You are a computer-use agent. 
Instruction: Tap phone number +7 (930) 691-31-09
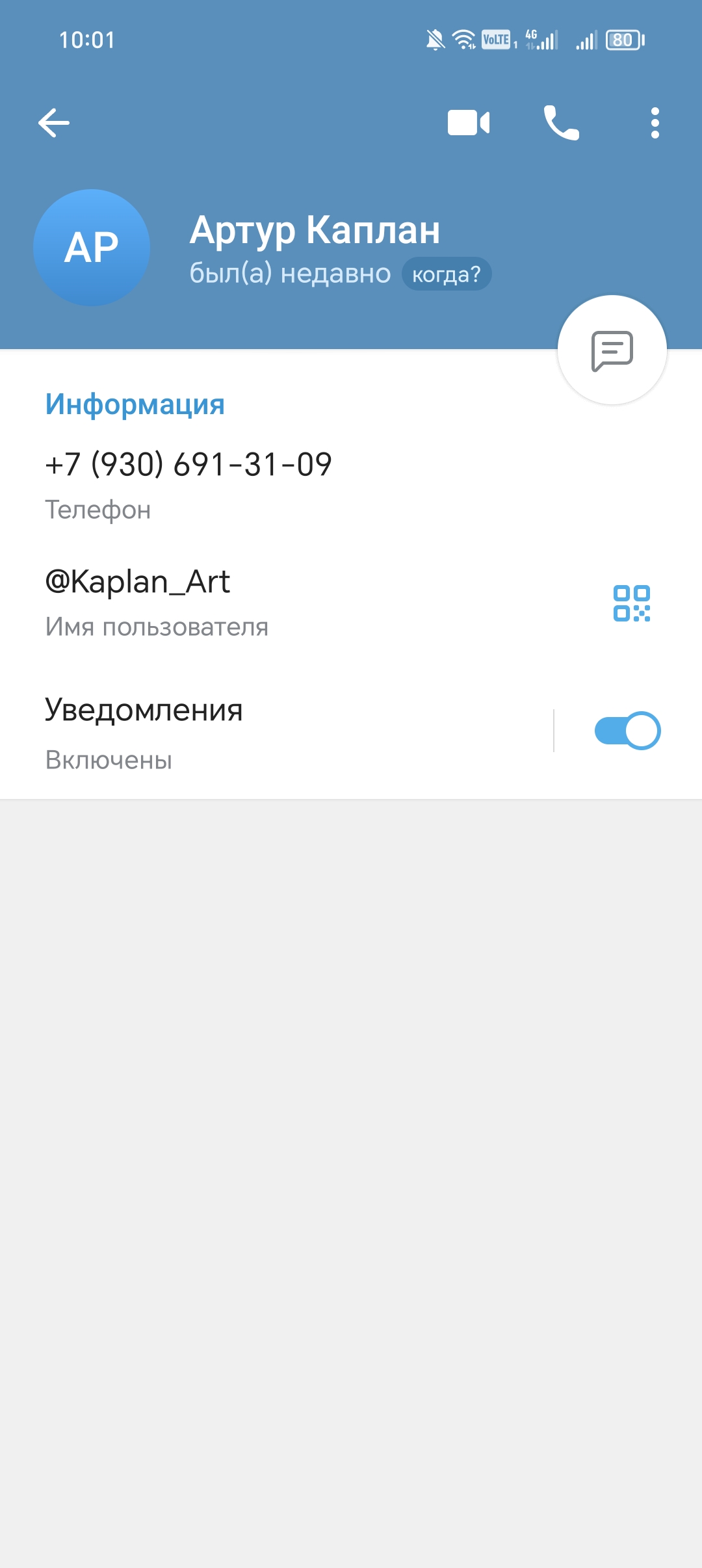tap(188, 465)
